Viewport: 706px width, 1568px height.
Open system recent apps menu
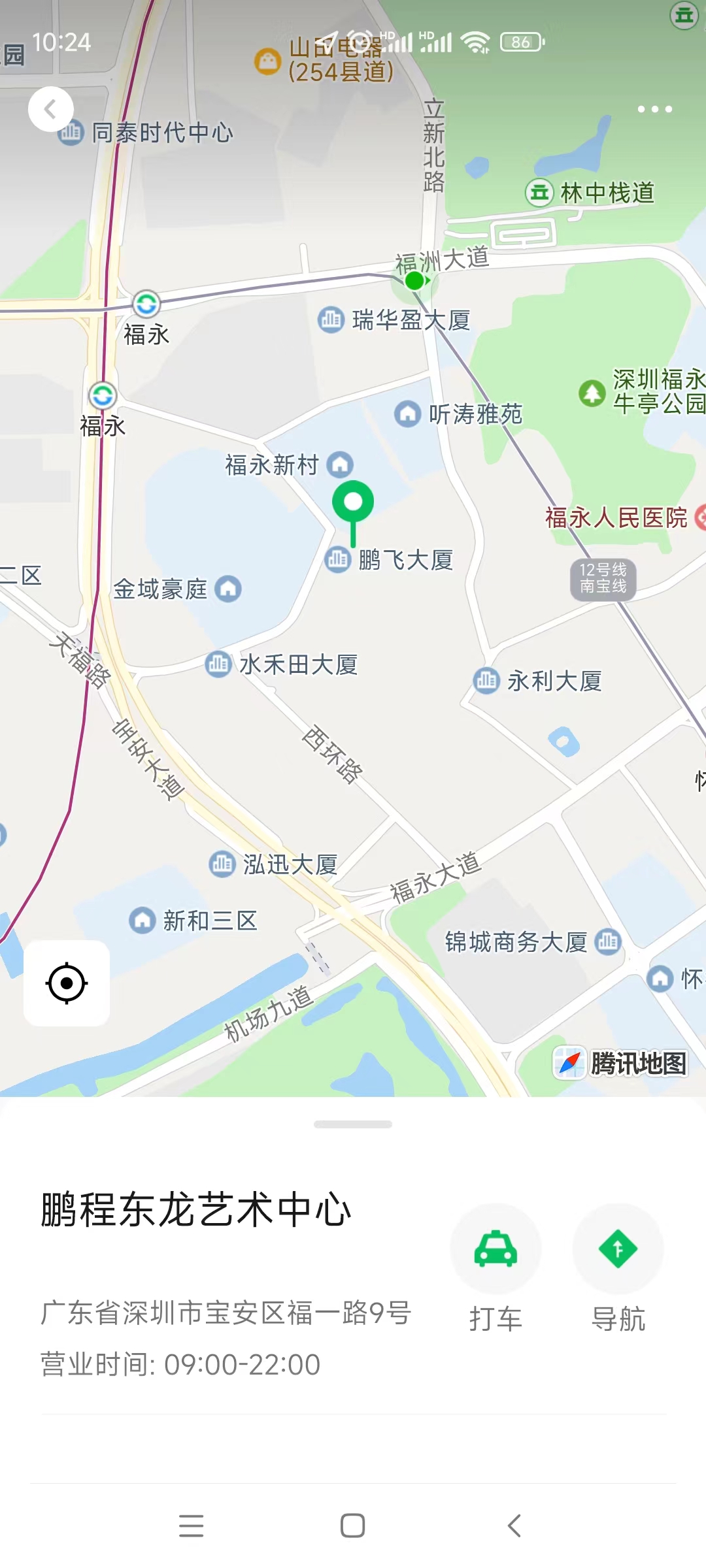tap(191, 1526)
